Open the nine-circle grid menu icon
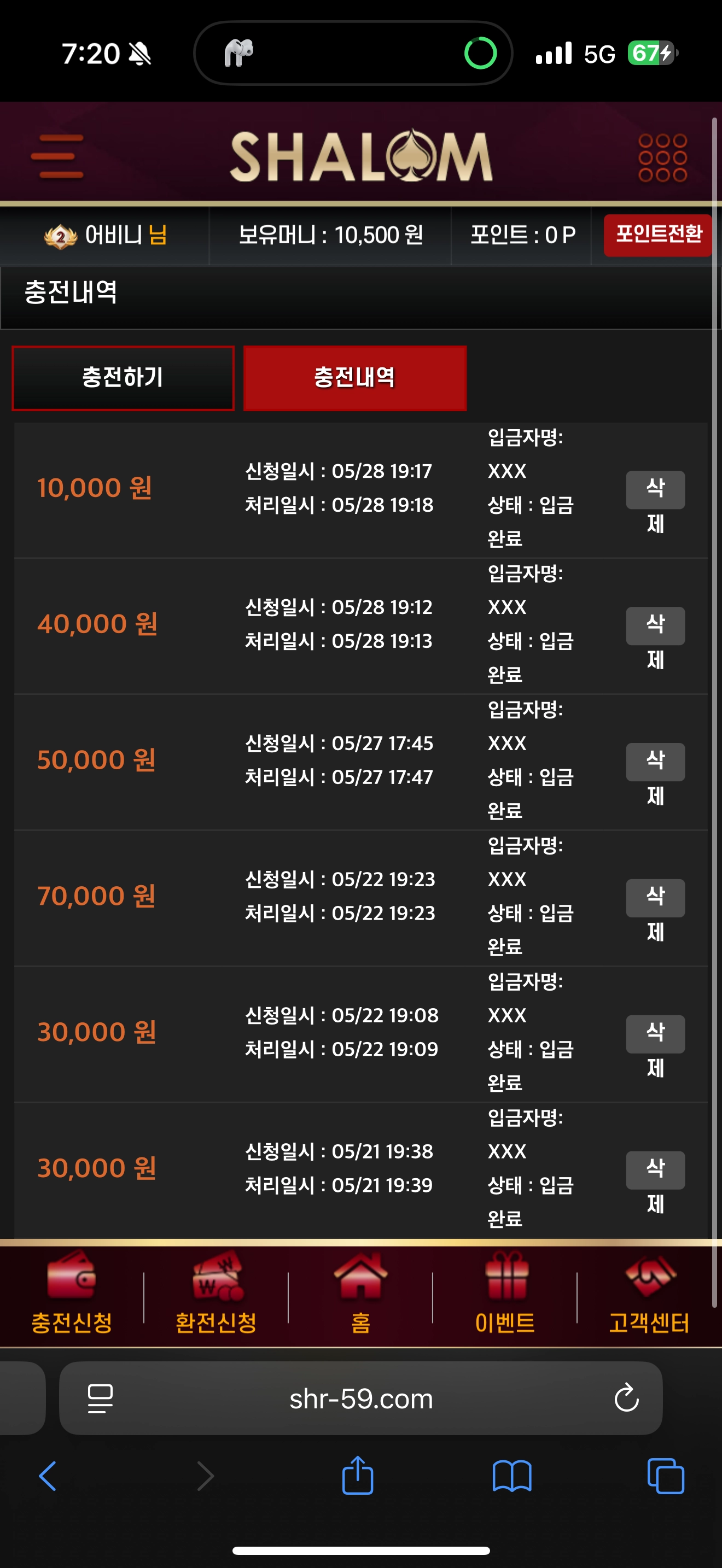Image resolution: width=722 pixels, height=1568 pixels. point(662,157)
